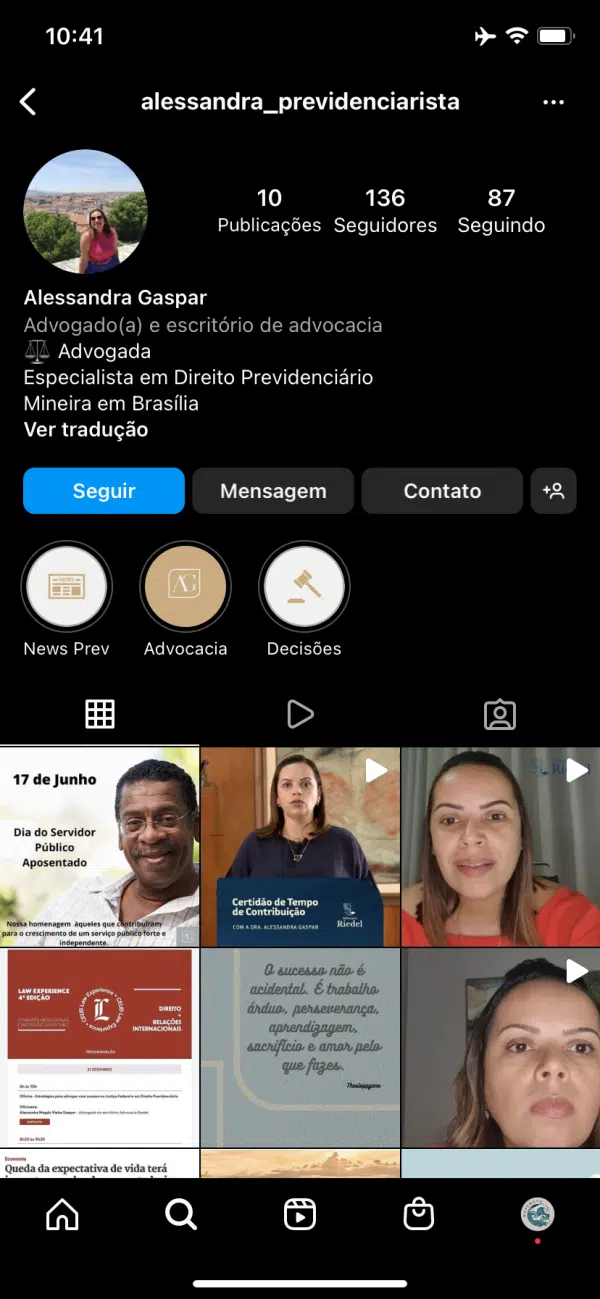Screen dimensions: 600x1299
Task: Open the Law Experience 4ª Edição post
Action: click(x=100, y=1047)
